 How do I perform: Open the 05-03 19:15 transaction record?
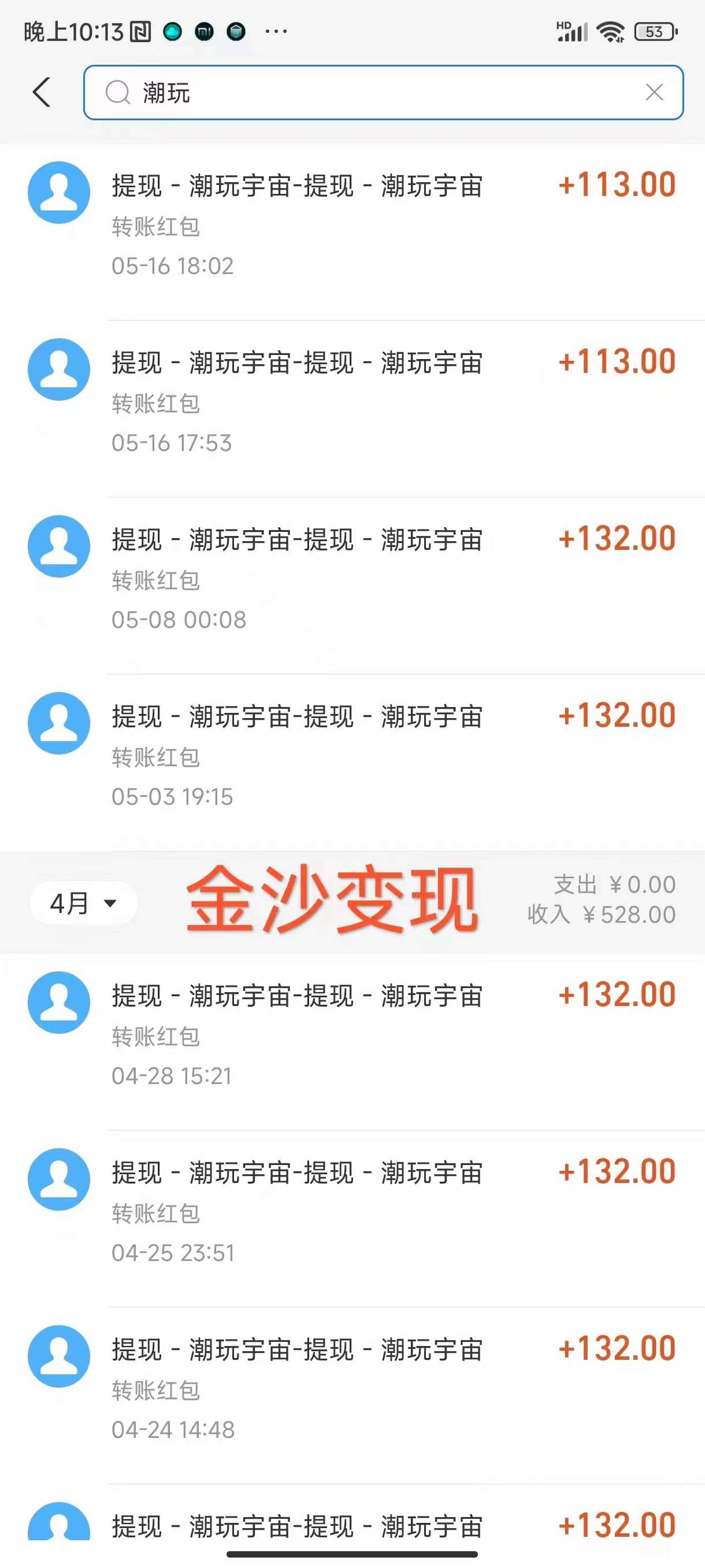pyautogui.click(x=353, y=762)
